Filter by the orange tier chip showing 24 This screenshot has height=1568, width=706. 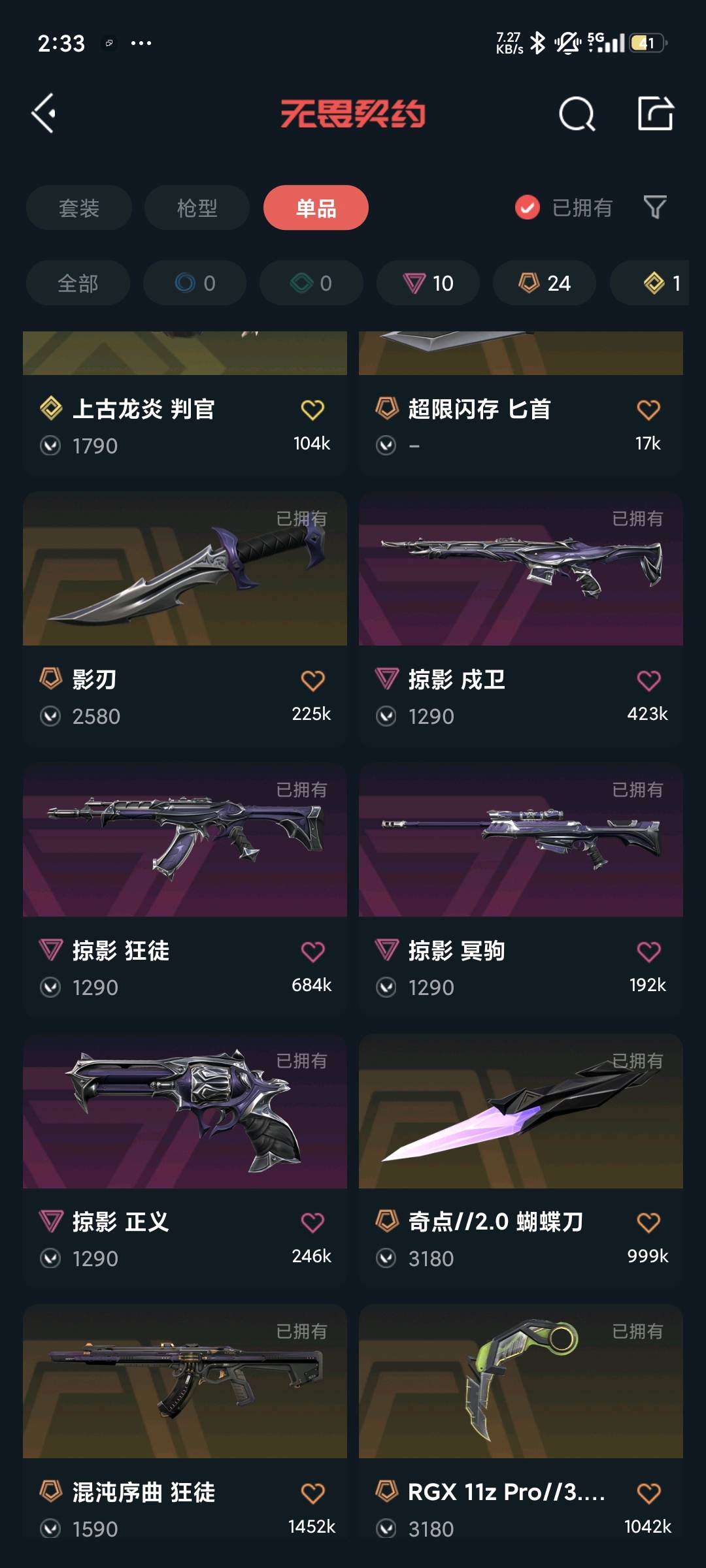pyautogui.click(x=545, y=283)
